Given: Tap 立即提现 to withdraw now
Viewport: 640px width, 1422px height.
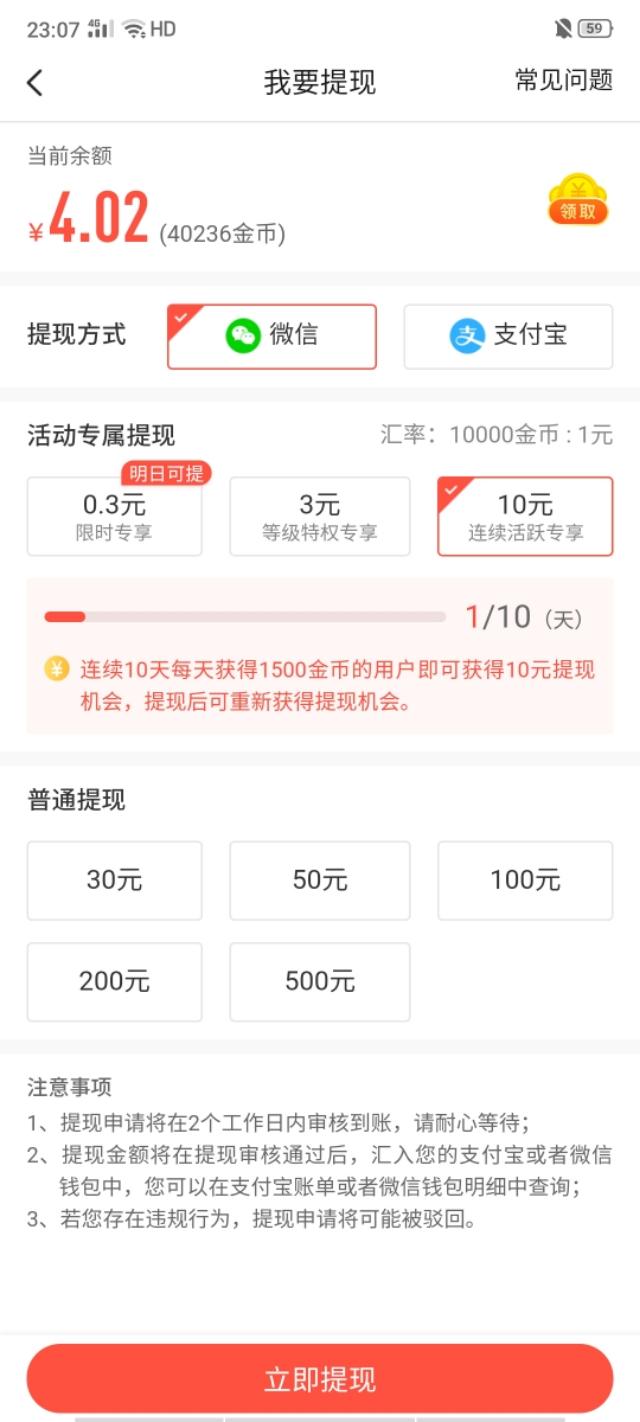Looking at the screenshot, I should [x=320, y=1379].
